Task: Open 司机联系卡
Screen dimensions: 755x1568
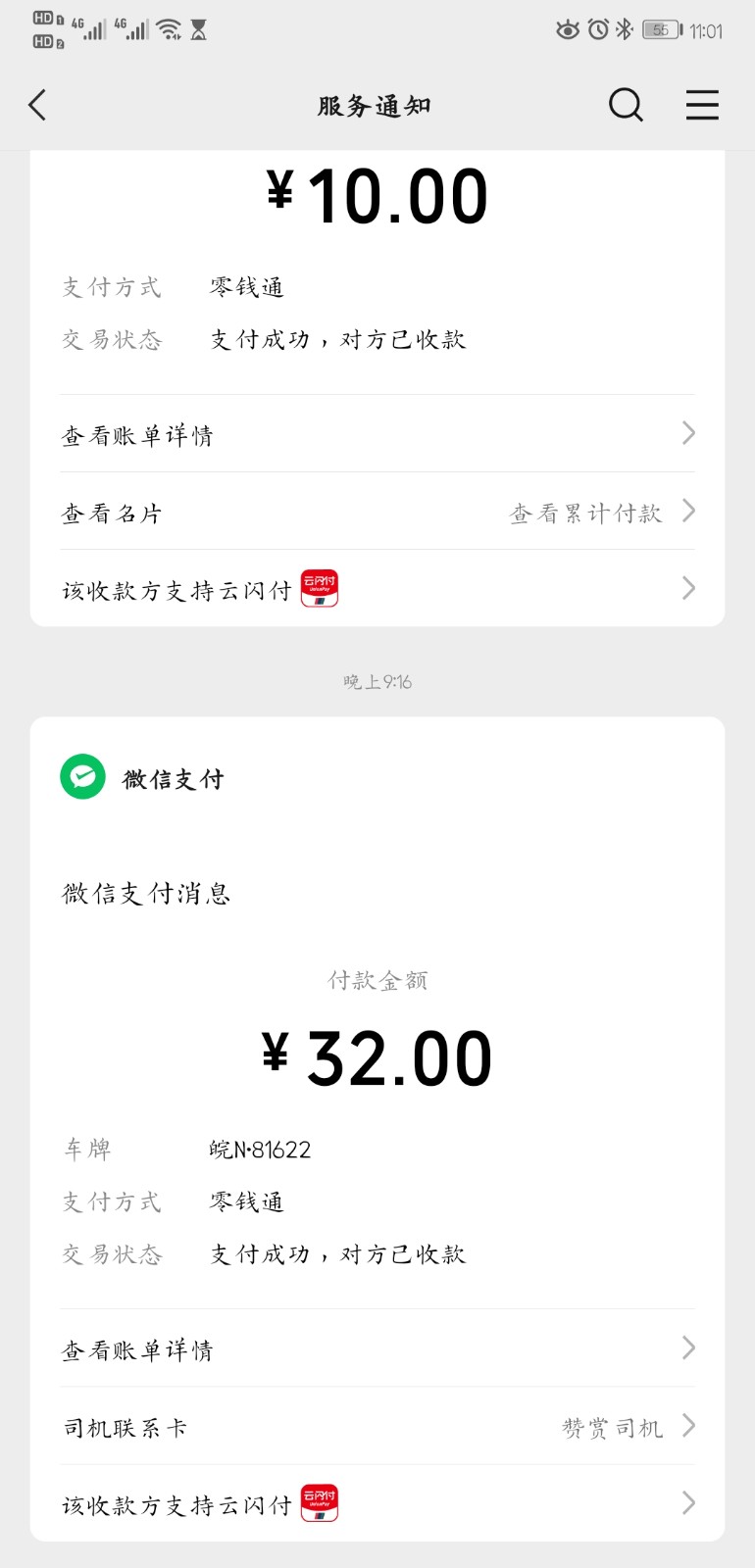Action: pyautogui.click(x=125, y=1428)
